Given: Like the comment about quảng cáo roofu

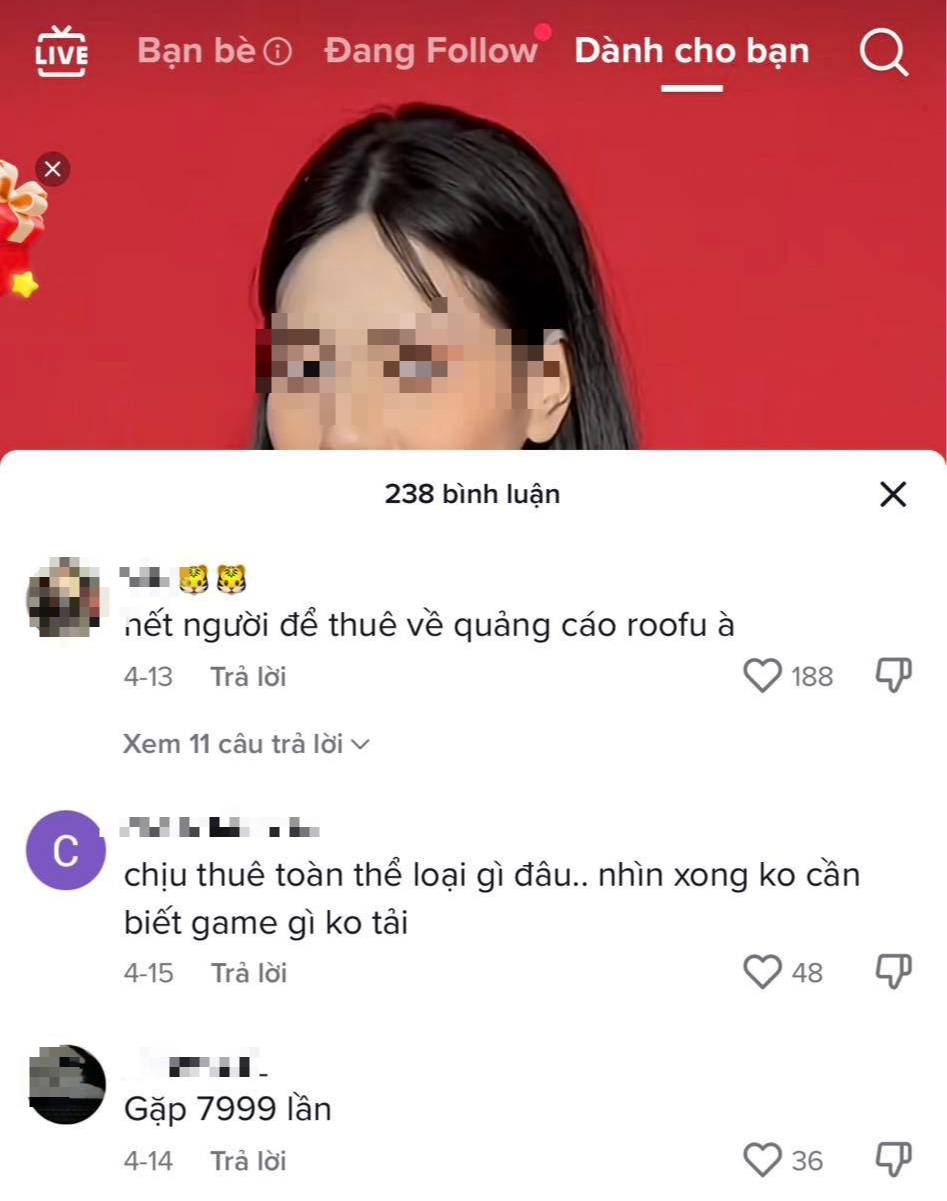Looking at the screenshot, I should pos(763,677).
